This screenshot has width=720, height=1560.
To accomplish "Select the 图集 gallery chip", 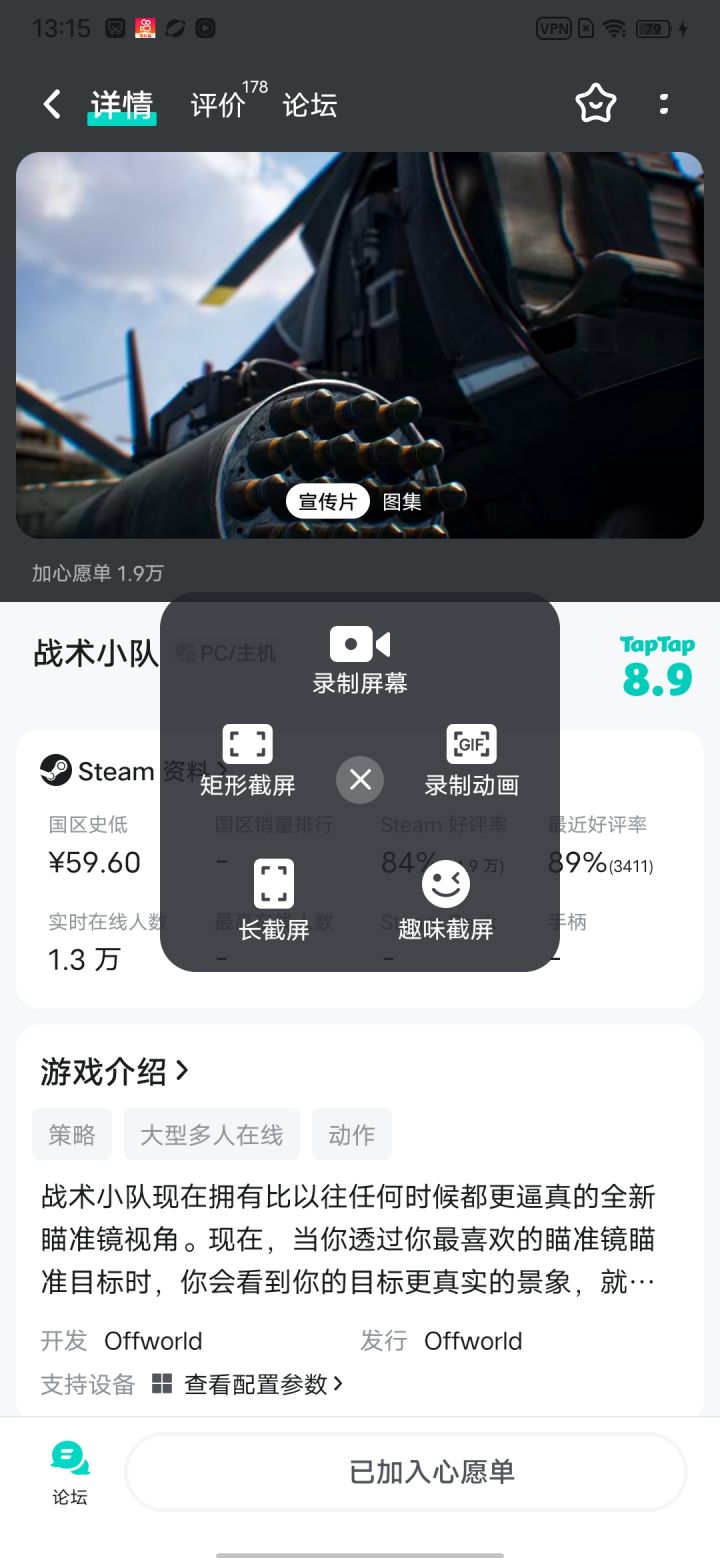I will click(402, 502).
